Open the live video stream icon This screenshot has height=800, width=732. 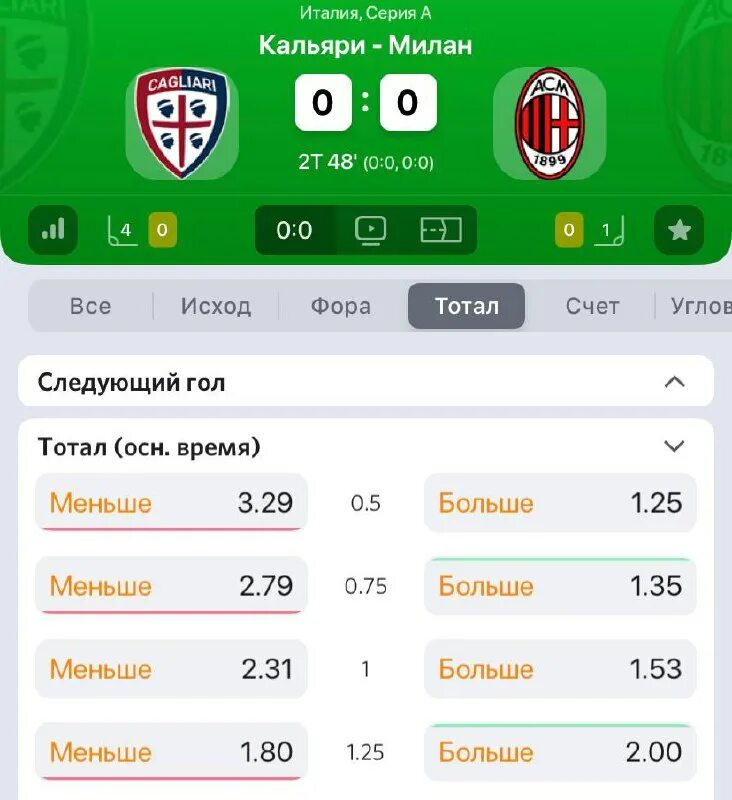click(x=370, y=231)
